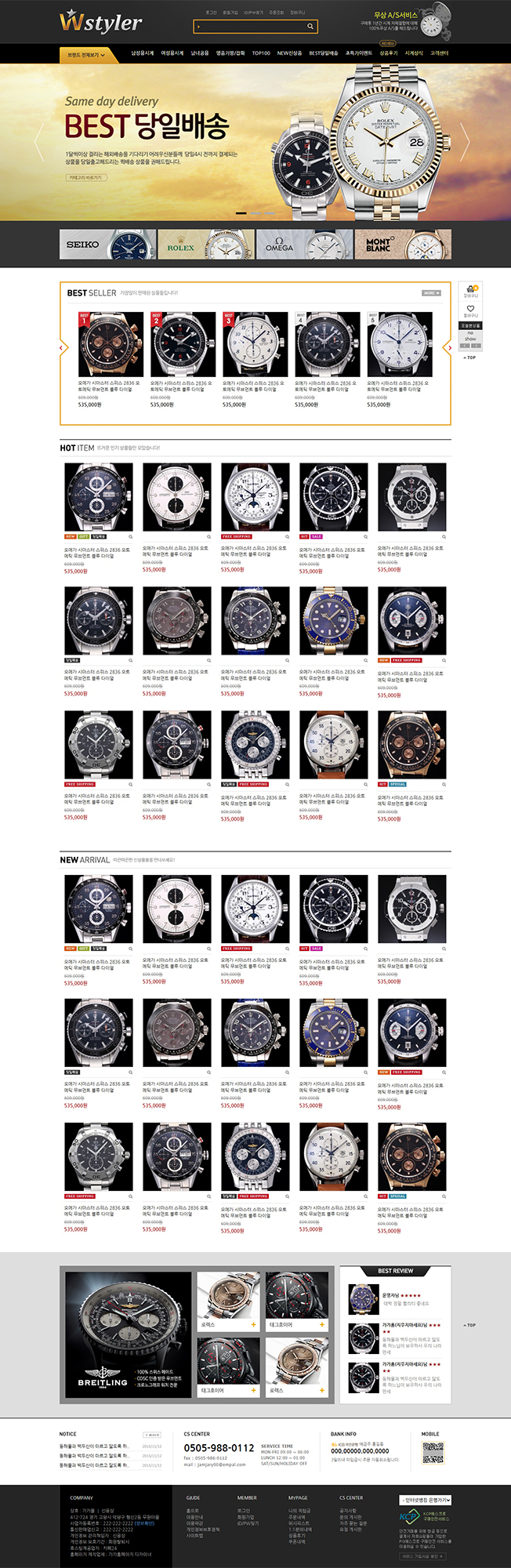Show the previous hero banner slide
511x1568 pixels.
pos(39,142)
